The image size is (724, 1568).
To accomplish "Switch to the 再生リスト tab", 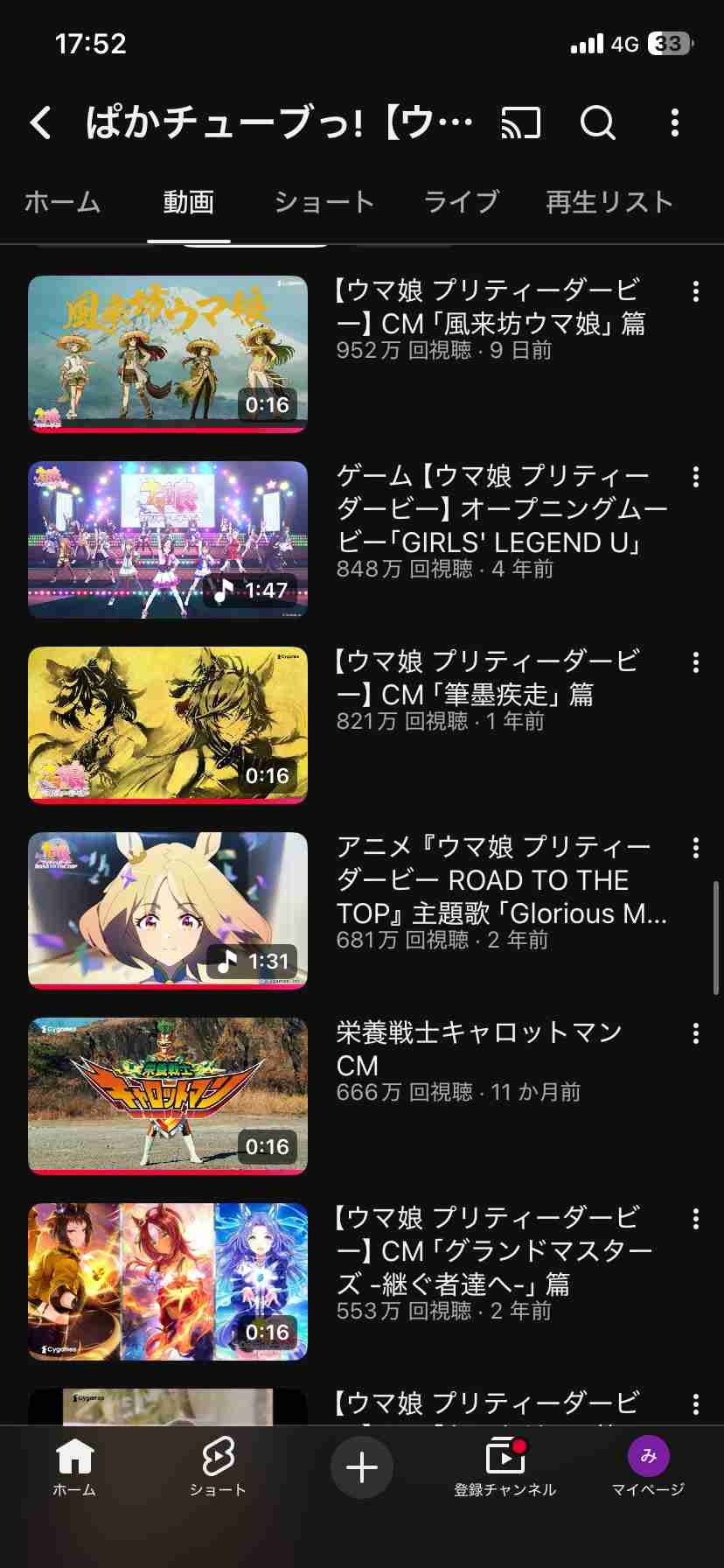I will (609, 202).
